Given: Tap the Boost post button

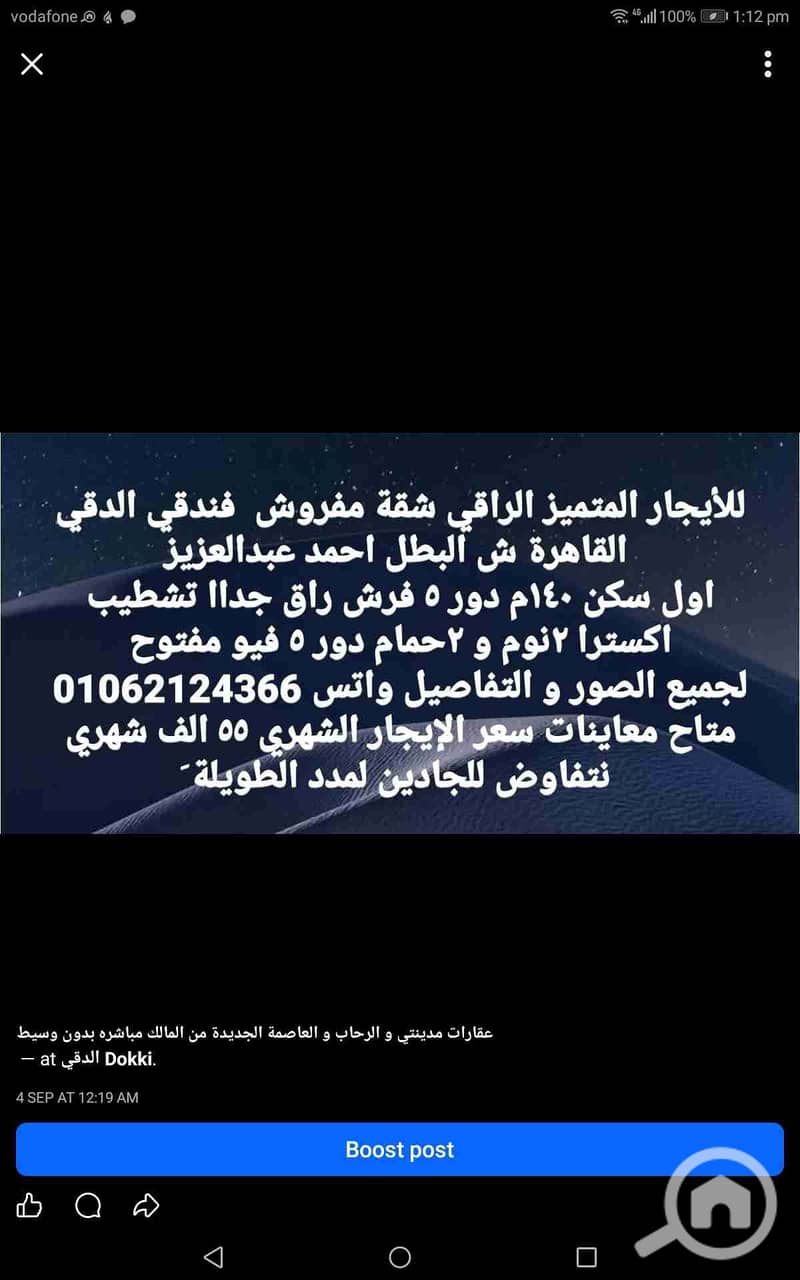Looking at the screenshot, I should 400,1149.
